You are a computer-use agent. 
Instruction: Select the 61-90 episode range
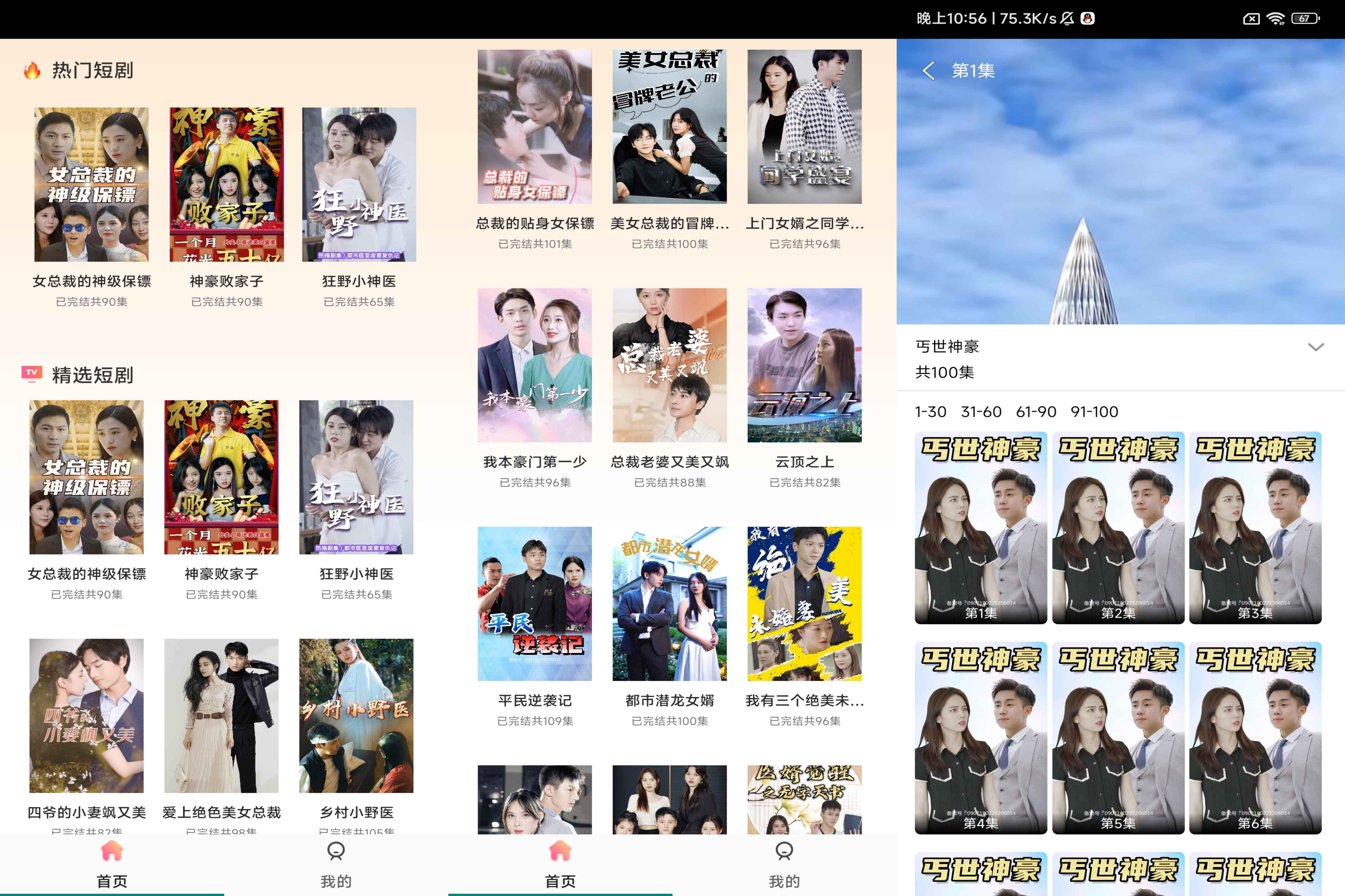tap(1036, 411)
